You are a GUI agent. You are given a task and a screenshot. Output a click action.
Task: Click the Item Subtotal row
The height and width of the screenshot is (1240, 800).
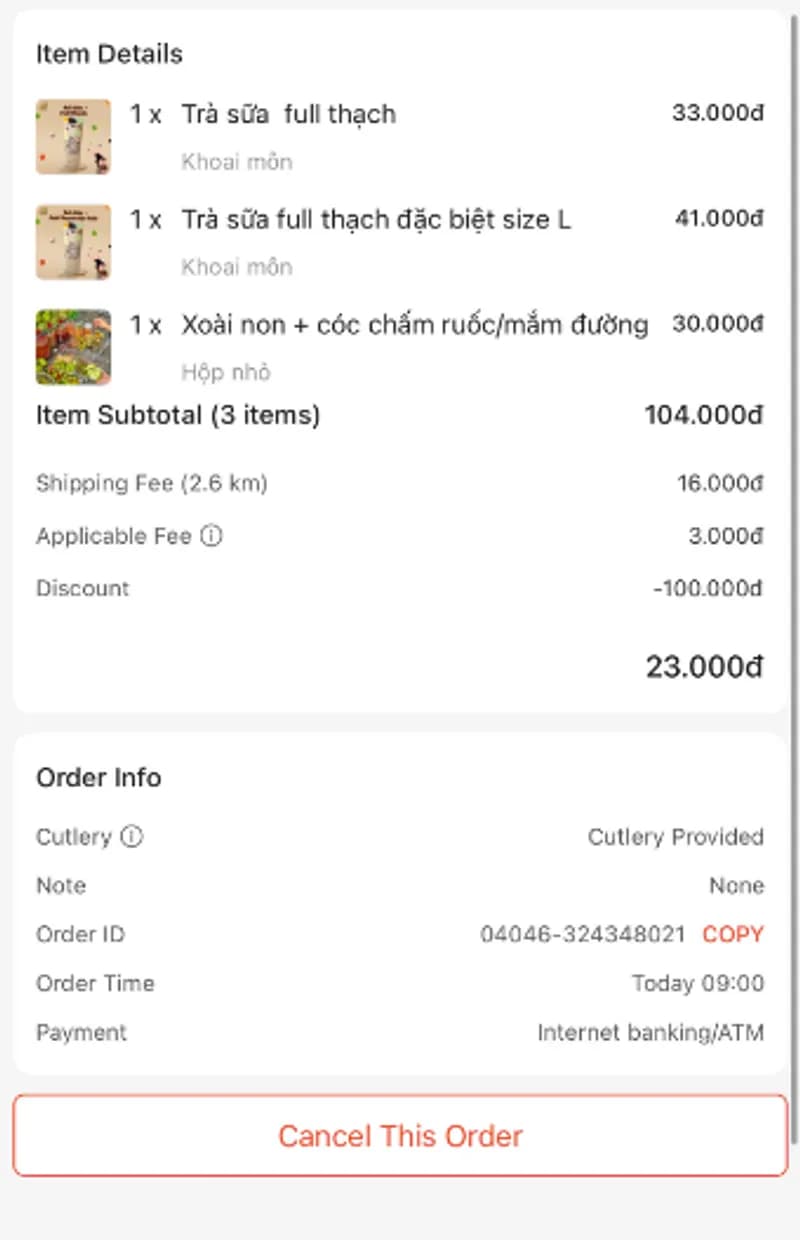coord(178,415)
